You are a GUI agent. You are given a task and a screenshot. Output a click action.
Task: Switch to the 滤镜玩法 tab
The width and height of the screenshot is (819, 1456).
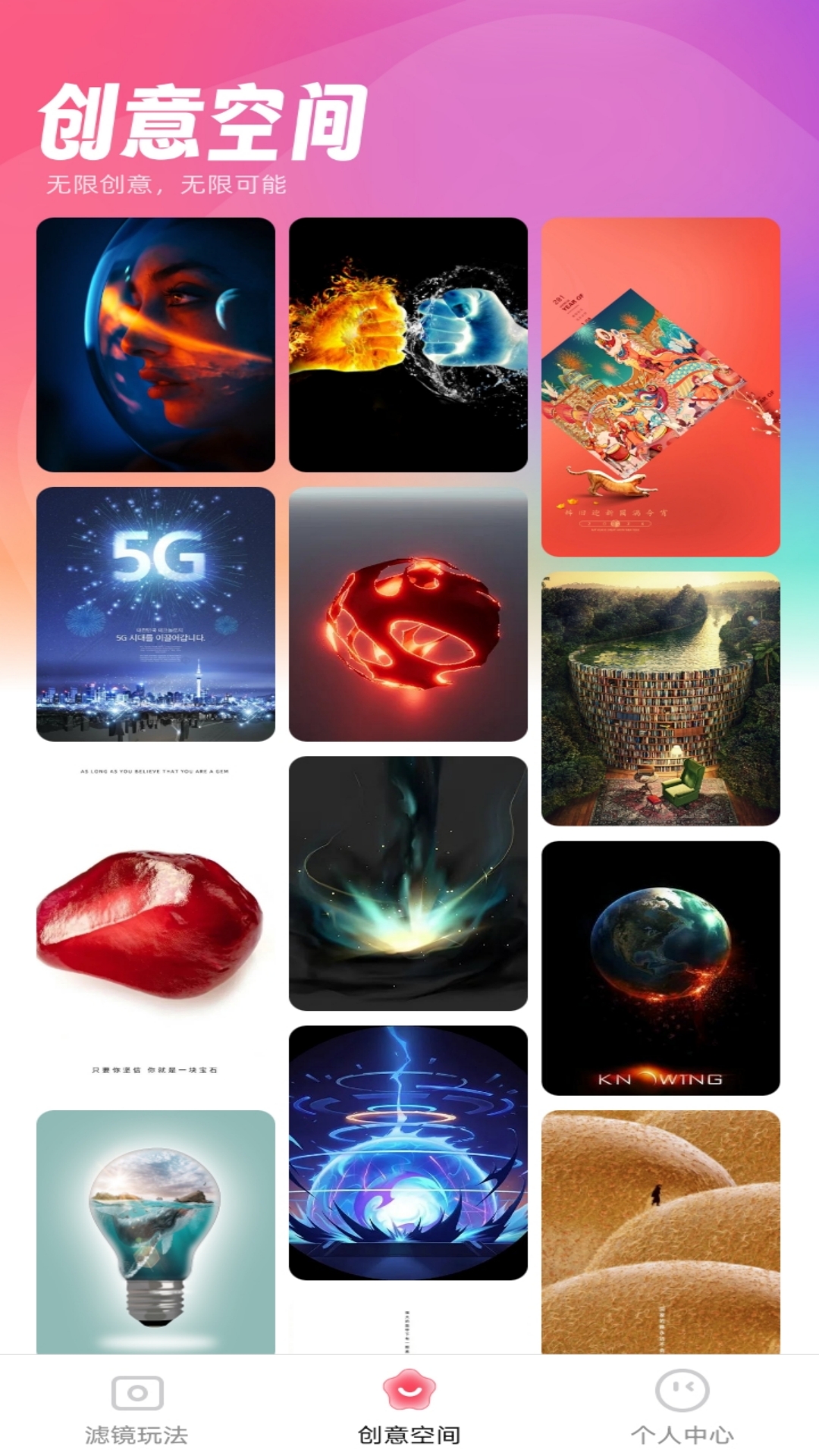[x=136, y=1409]
